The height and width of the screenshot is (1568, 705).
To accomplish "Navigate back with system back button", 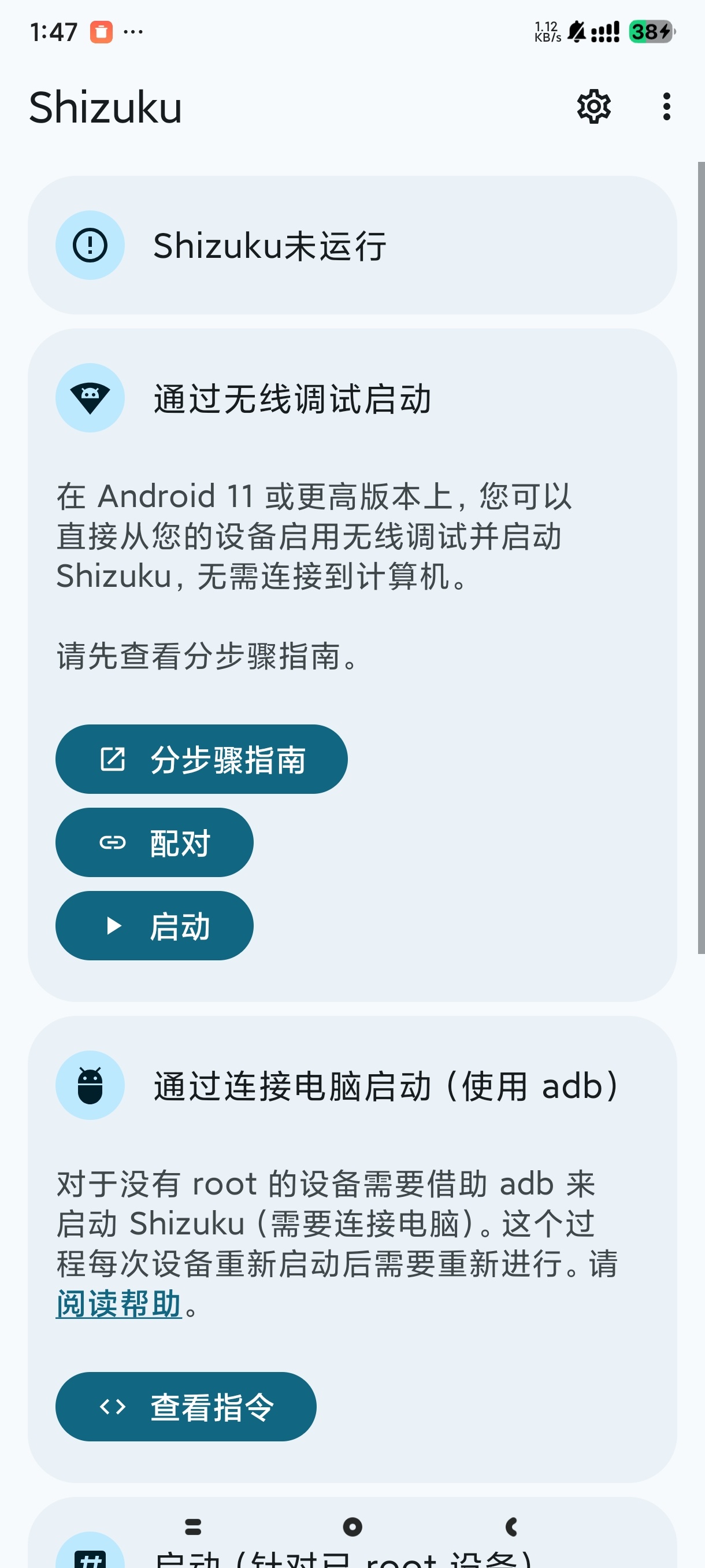I will (x=511, y=1526).
